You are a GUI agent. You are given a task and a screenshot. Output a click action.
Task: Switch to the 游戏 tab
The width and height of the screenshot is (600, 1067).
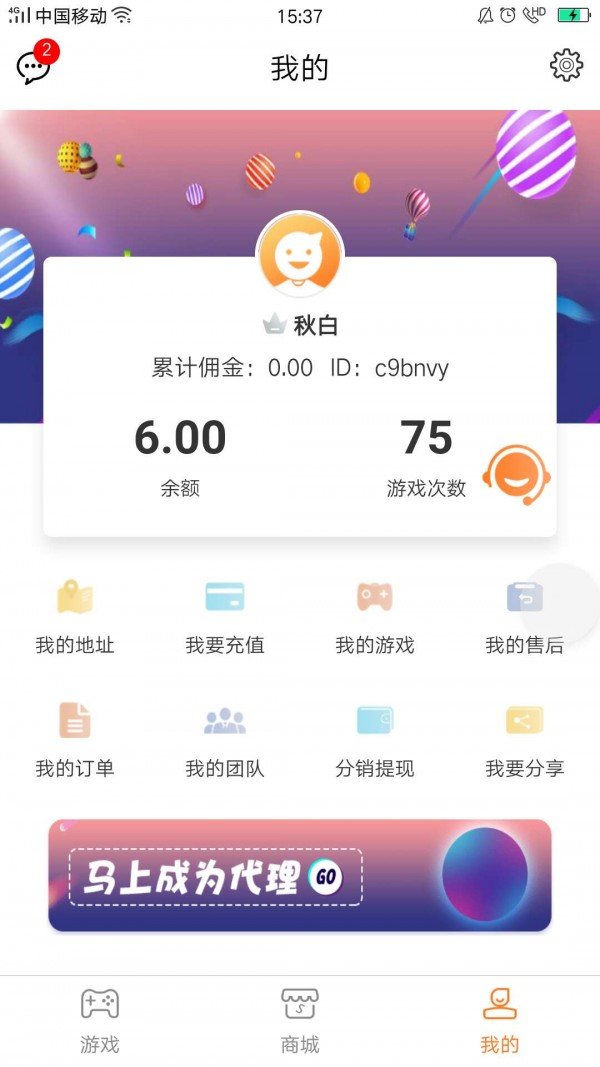coord(100,1021)
